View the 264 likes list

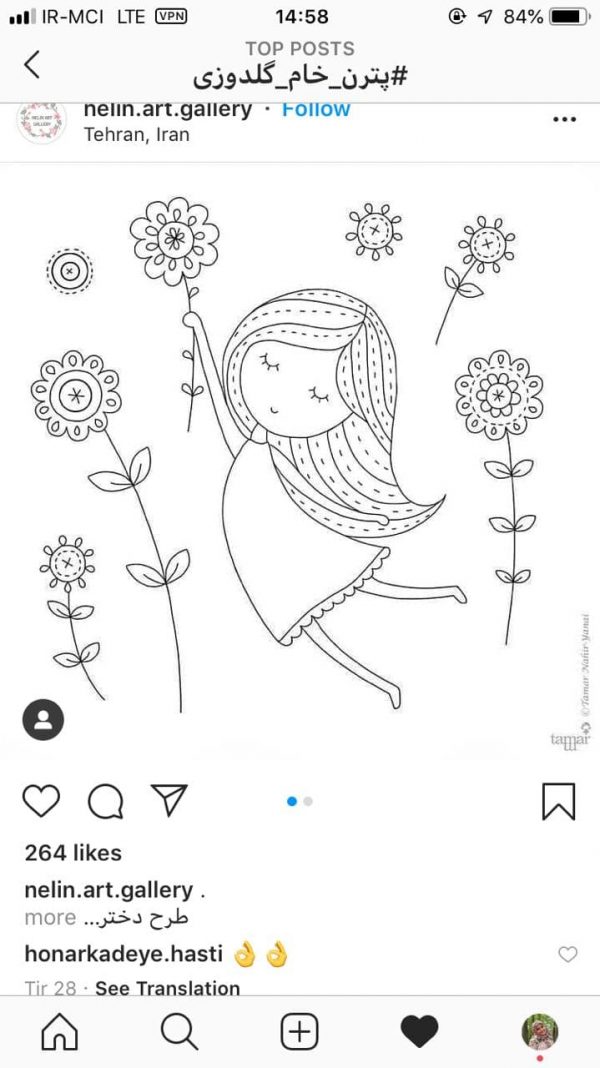coord(73,853)
